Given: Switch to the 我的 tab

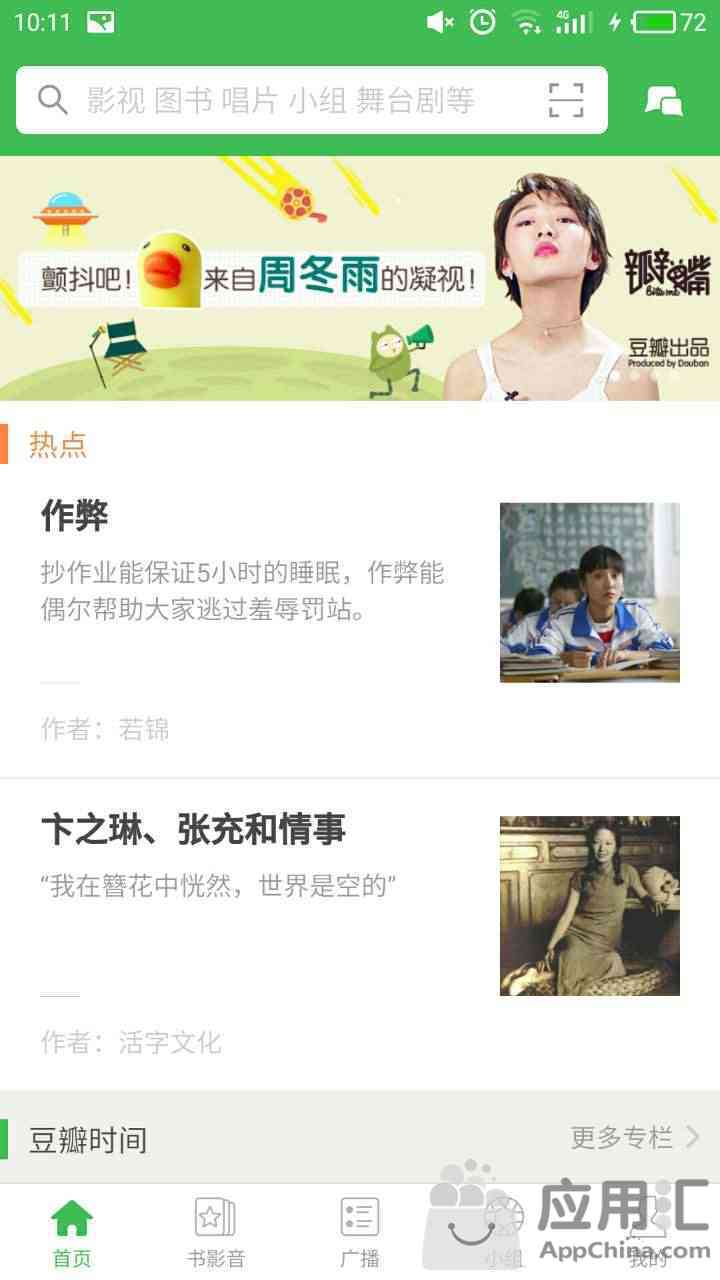Looking at the screenshot, I should click(x=648, y=1232).
